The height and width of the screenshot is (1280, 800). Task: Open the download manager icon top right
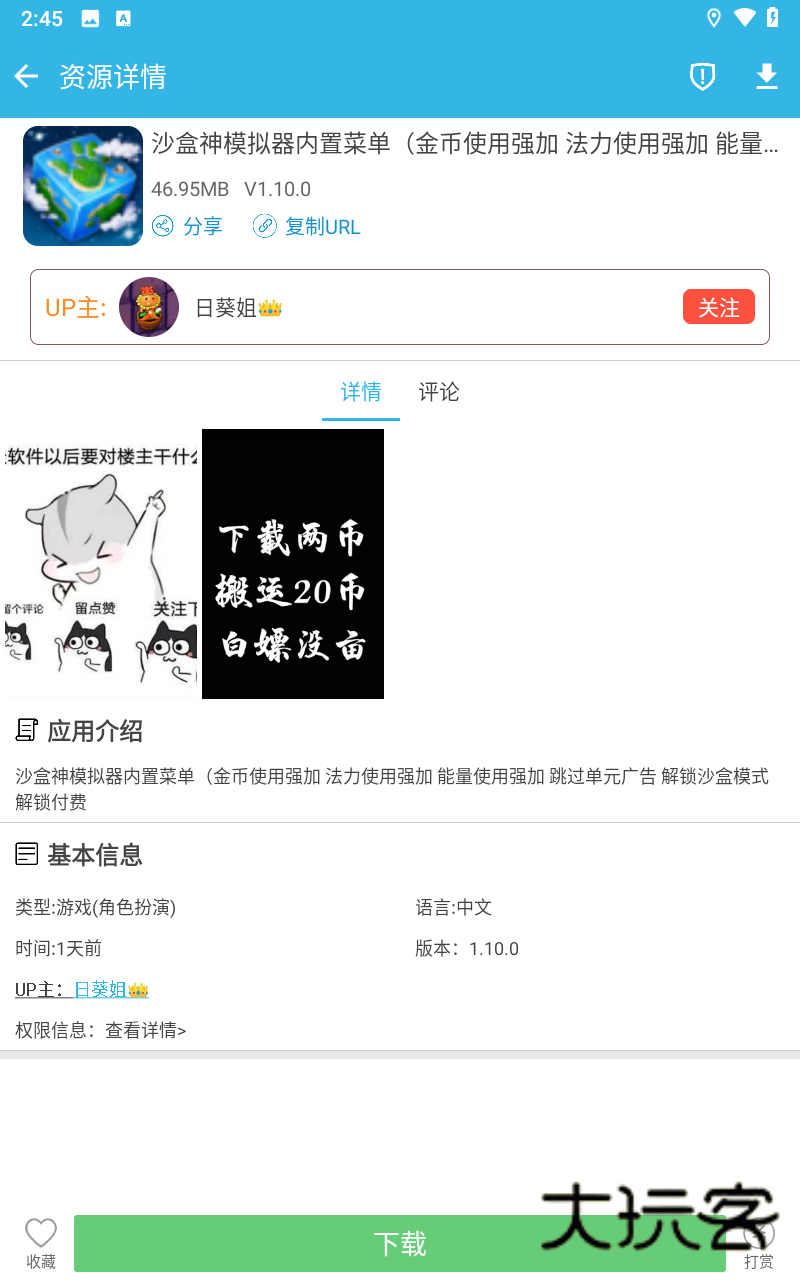pyautogui.click(x=766, y=76)
